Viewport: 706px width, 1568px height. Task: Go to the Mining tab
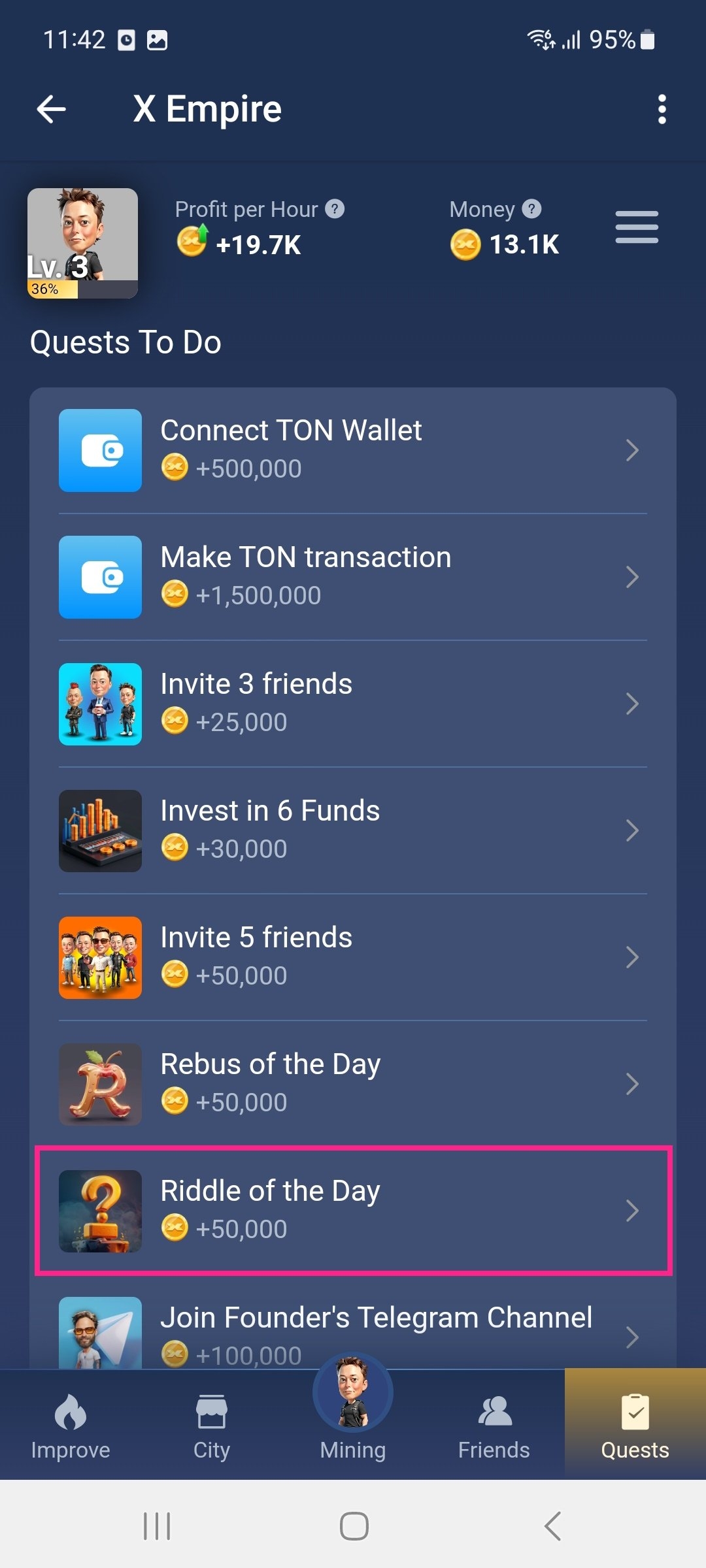click(x=353, y=1411)
